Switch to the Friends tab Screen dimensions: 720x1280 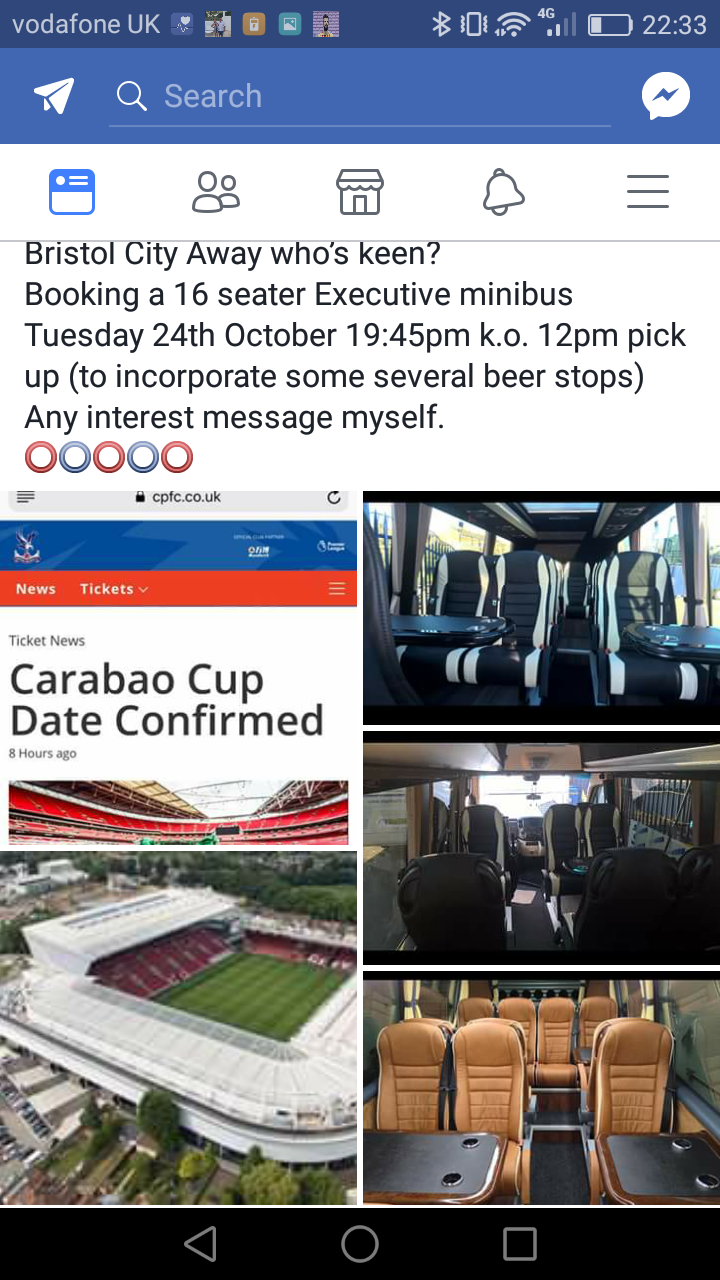click(216, 192)
